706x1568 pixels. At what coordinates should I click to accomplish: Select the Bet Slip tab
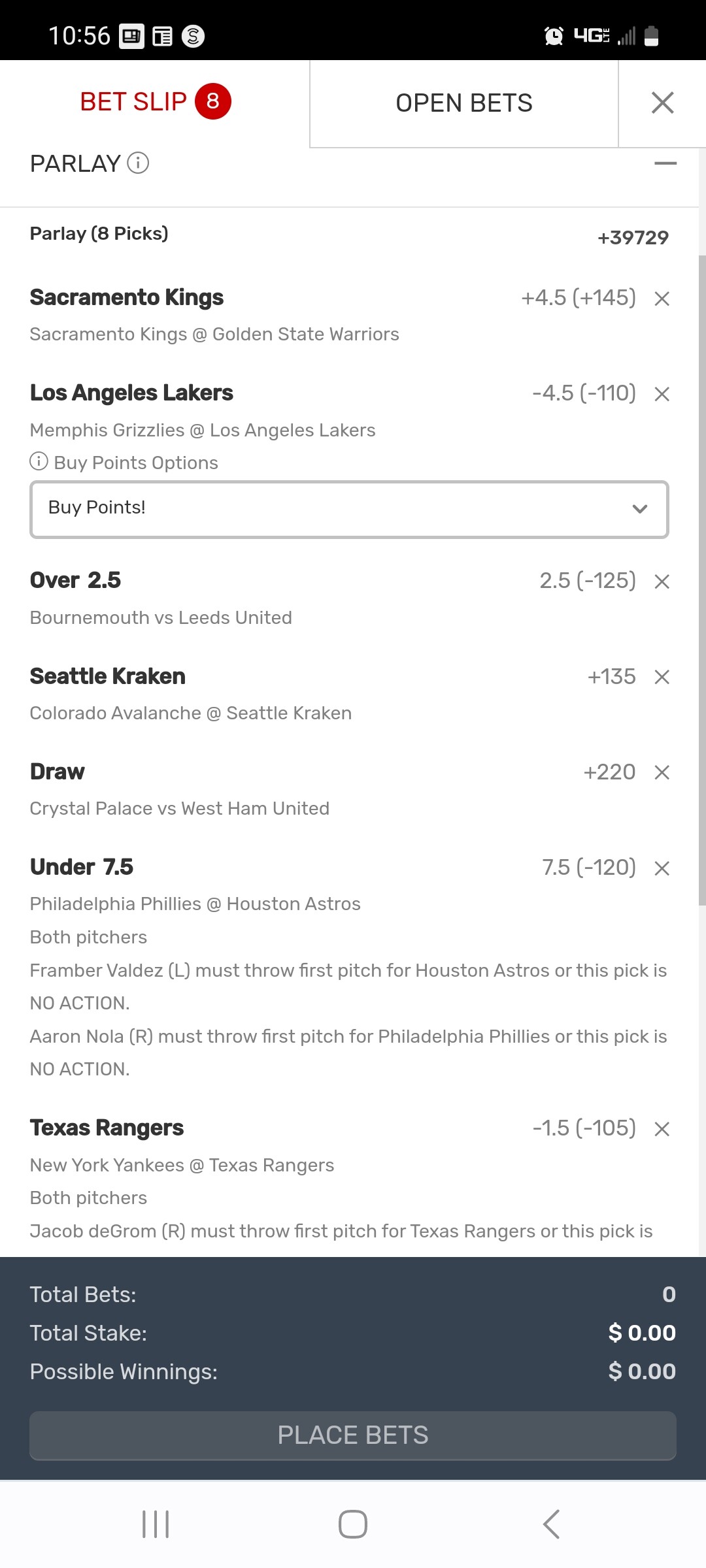tap(155, 102)
